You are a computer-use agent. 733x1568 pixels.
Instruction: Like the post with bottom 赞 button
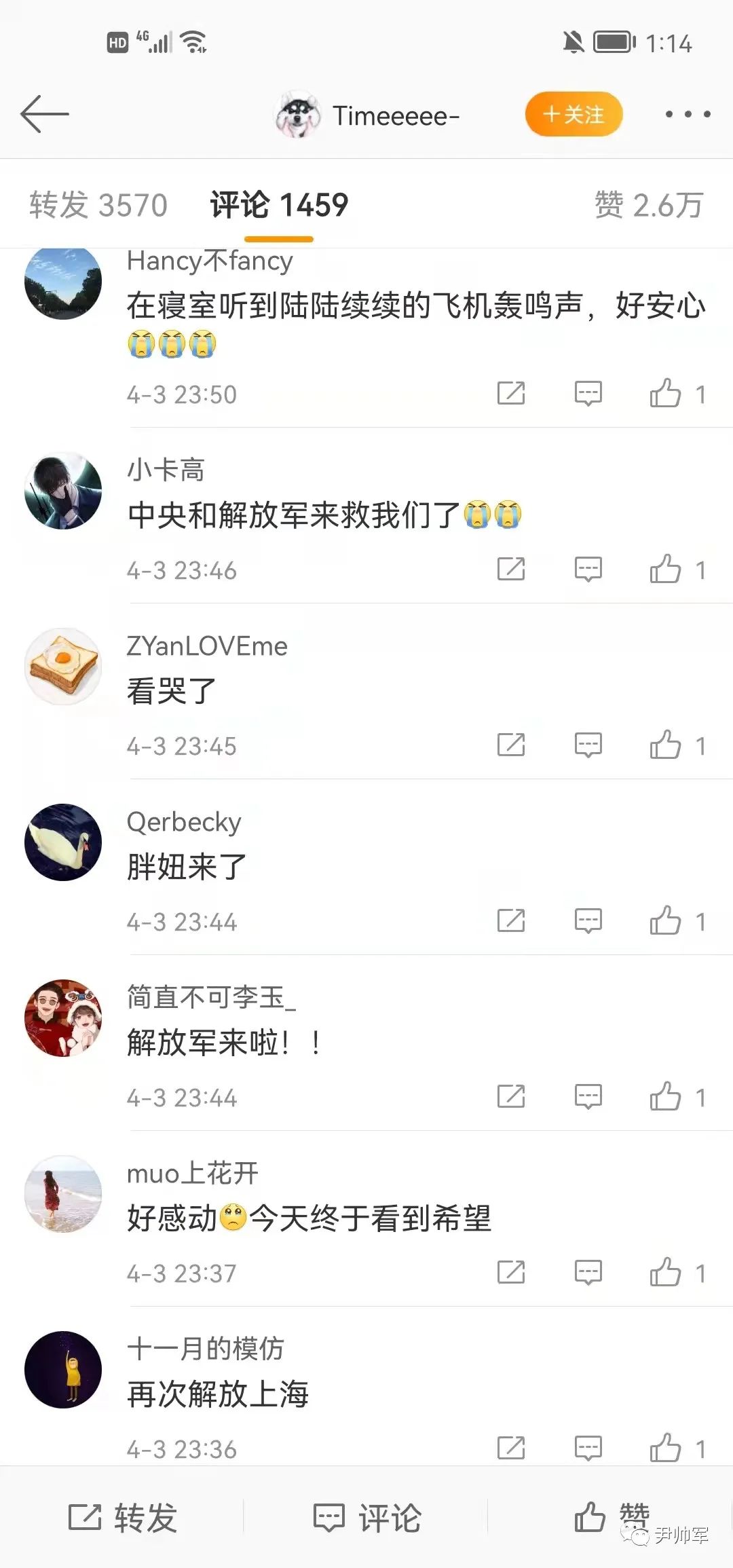click(x=611, y=1516)
